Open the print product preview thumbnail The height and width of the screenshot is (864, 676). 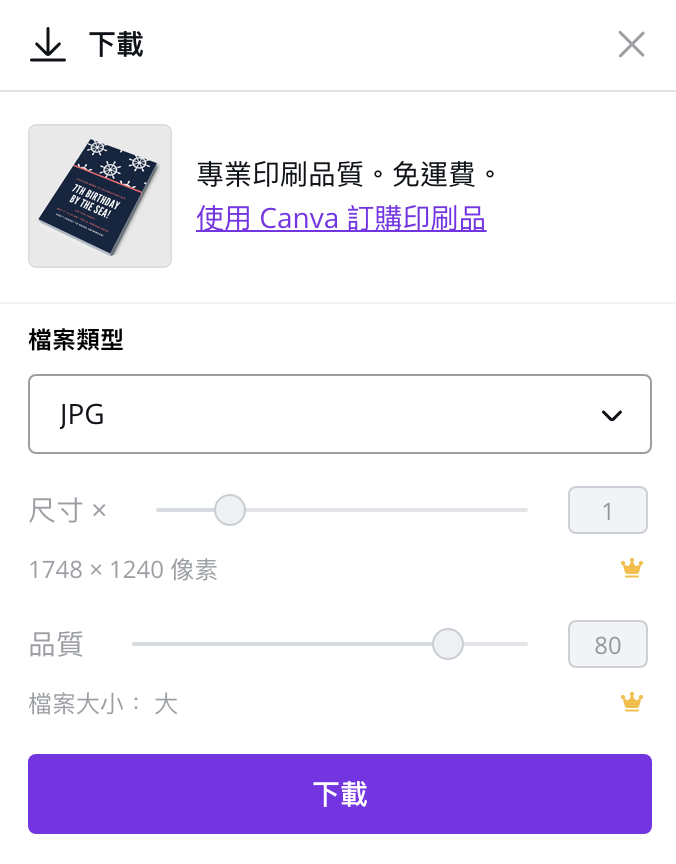tap(100, 196)
